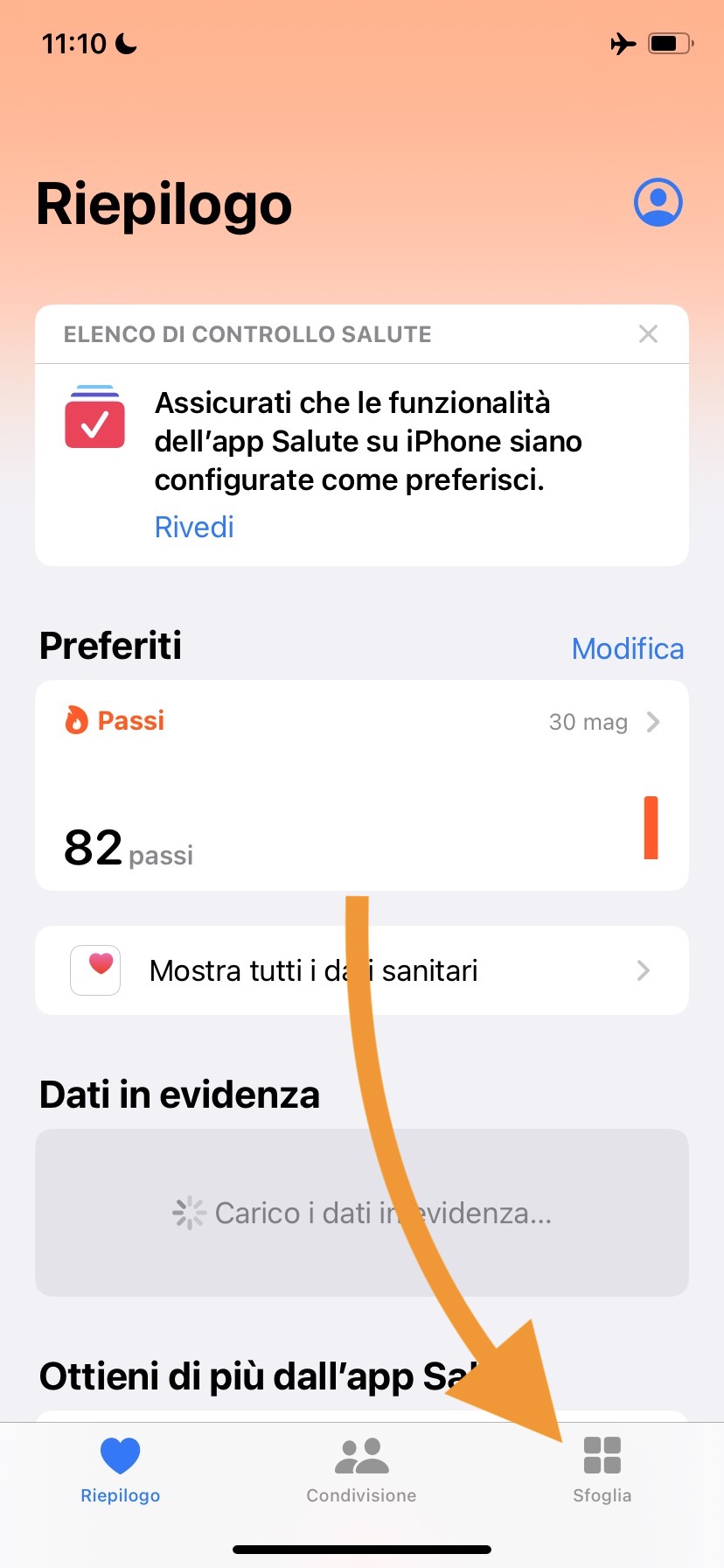Tap the Rivedi link
This screenshot has width=724, height=1568.
click(x=194, y=527)
